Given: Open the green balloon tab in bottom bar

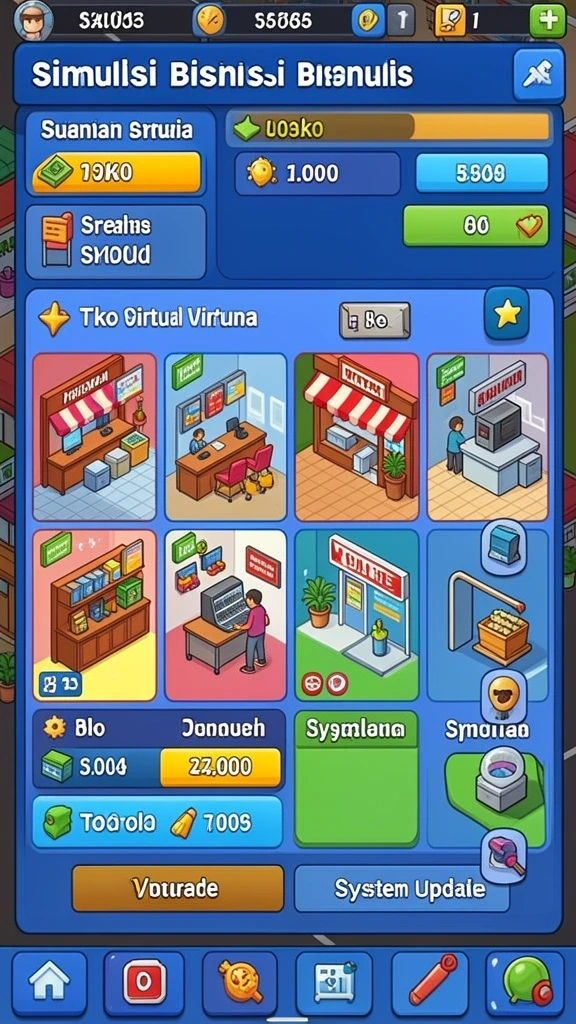Looking at the screenshot, I should coord(526,983).
